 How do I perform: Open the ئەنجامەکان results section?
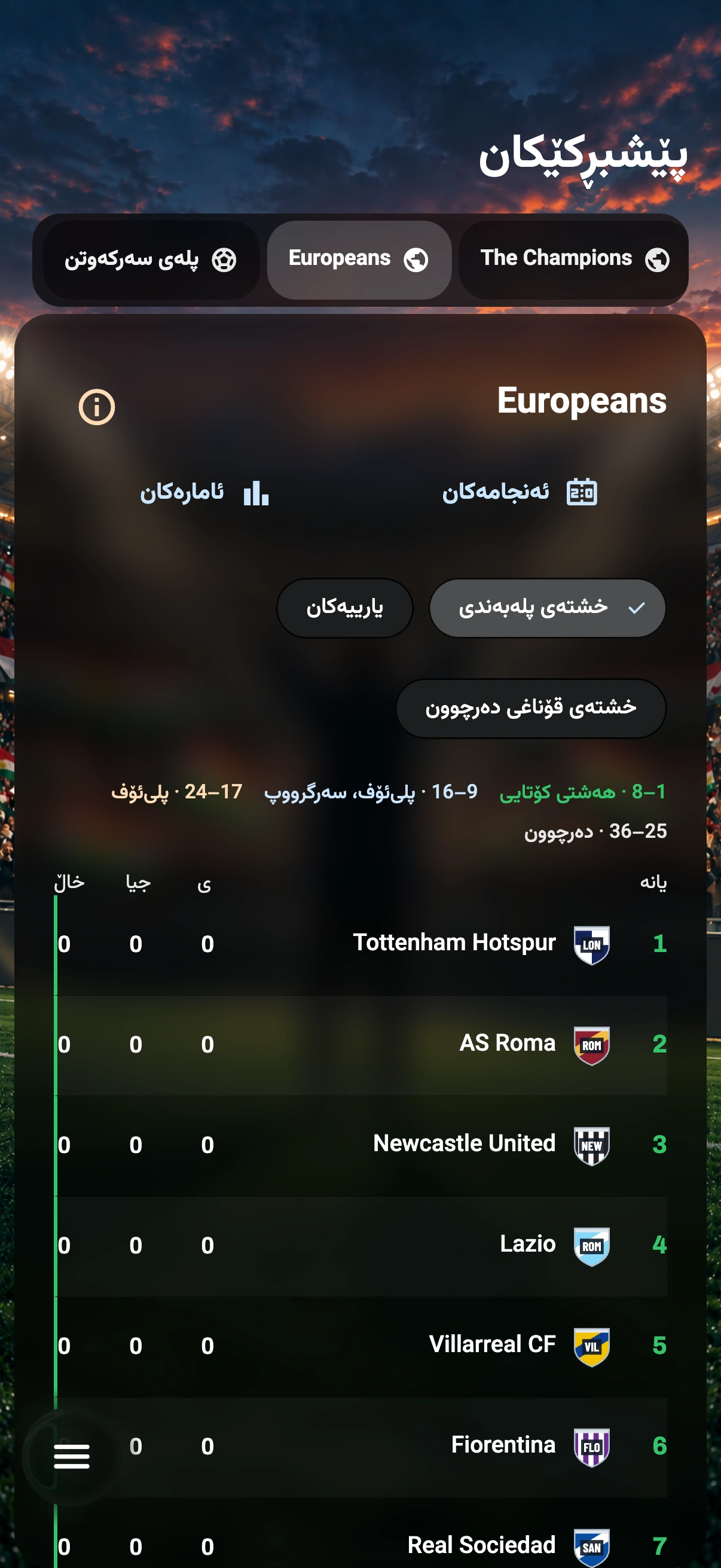coord(519,492)
